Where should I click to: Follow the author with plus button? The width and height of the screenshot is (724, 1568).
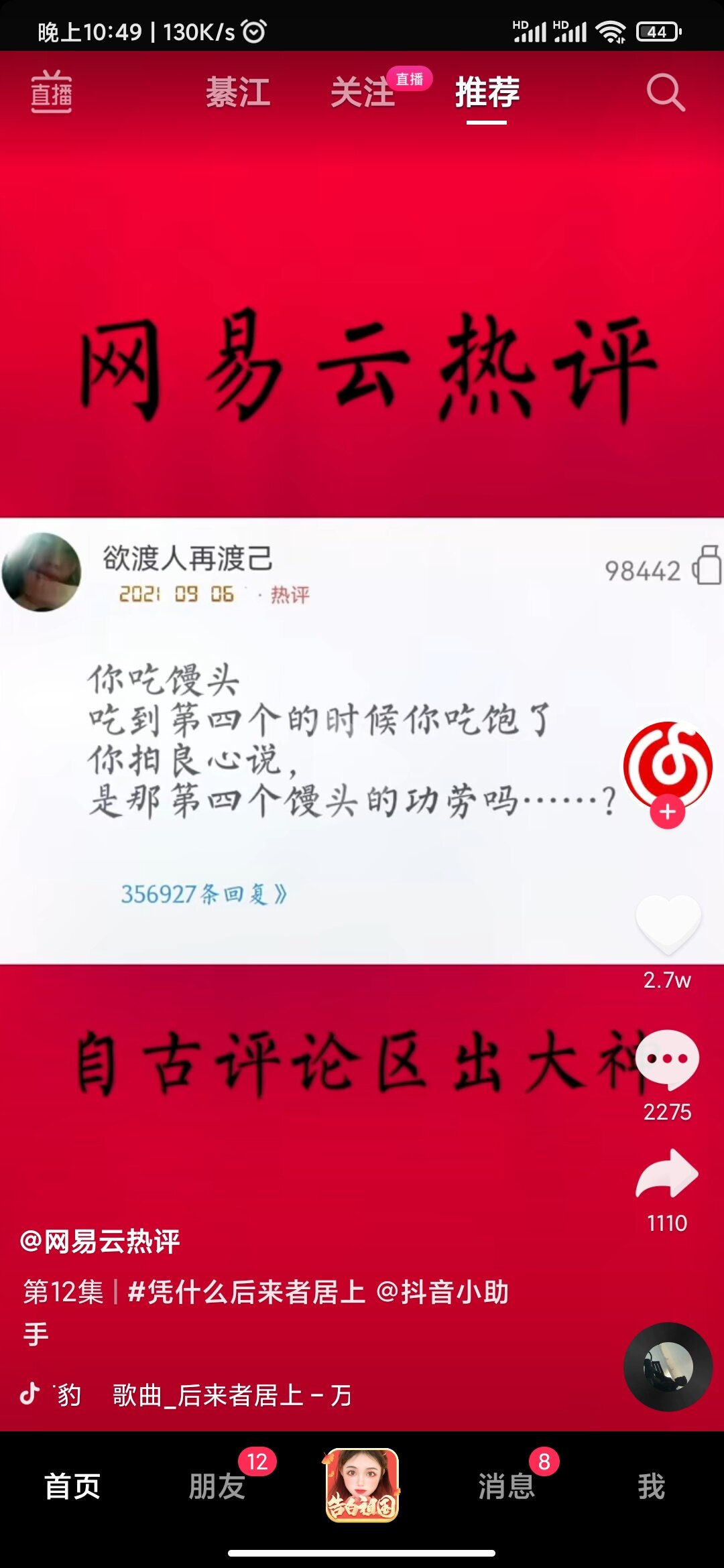coord(668,812)
